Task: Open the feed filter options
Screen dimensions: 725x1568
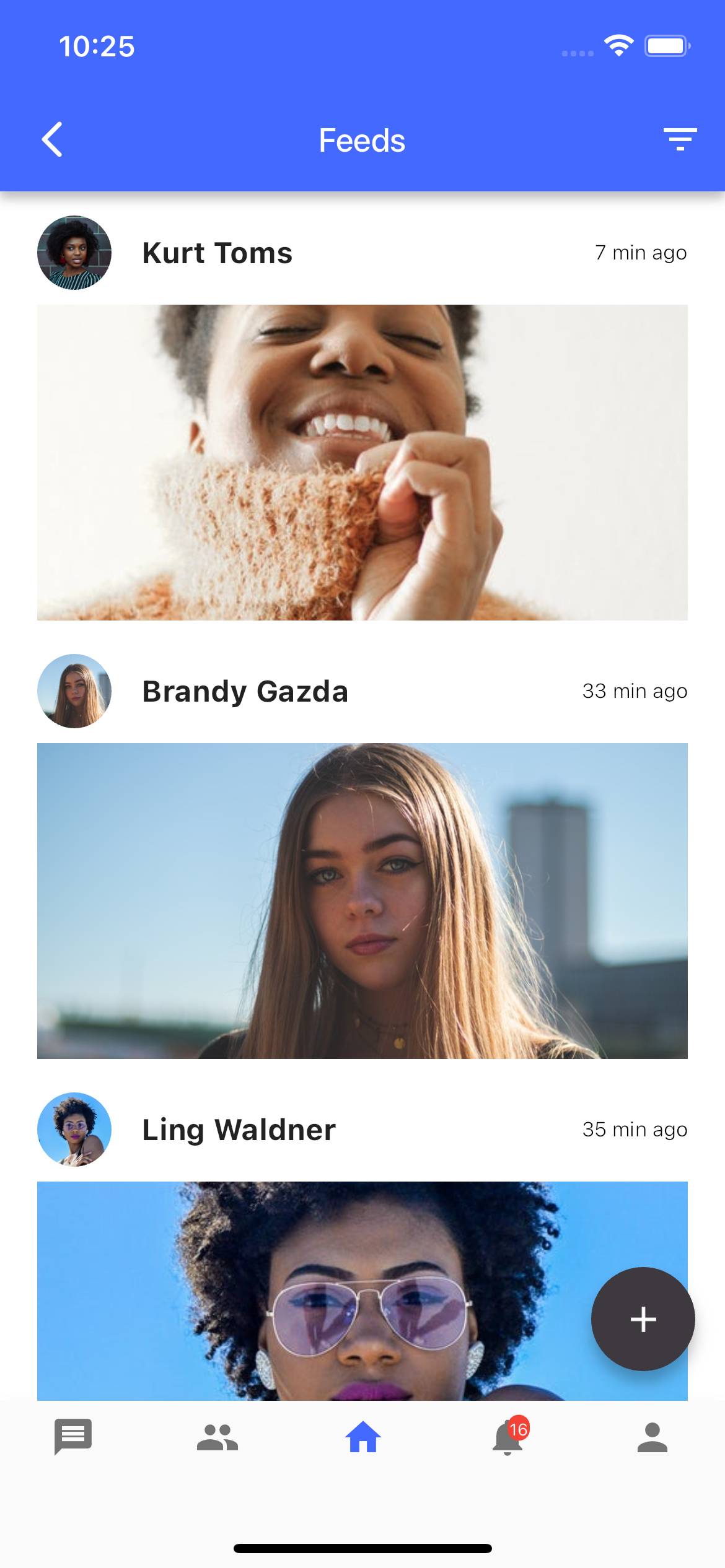Action: tap(680, 139)
